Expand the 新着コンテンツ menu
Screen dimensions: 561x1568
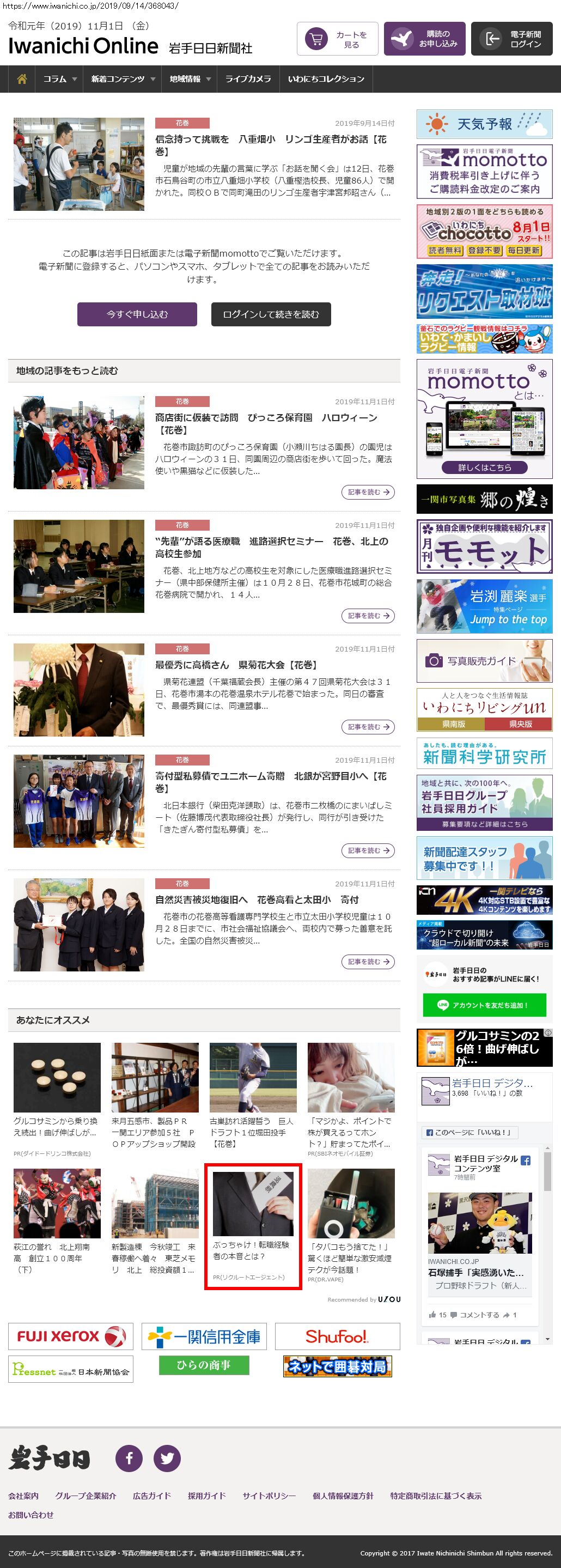coord(123,79)
